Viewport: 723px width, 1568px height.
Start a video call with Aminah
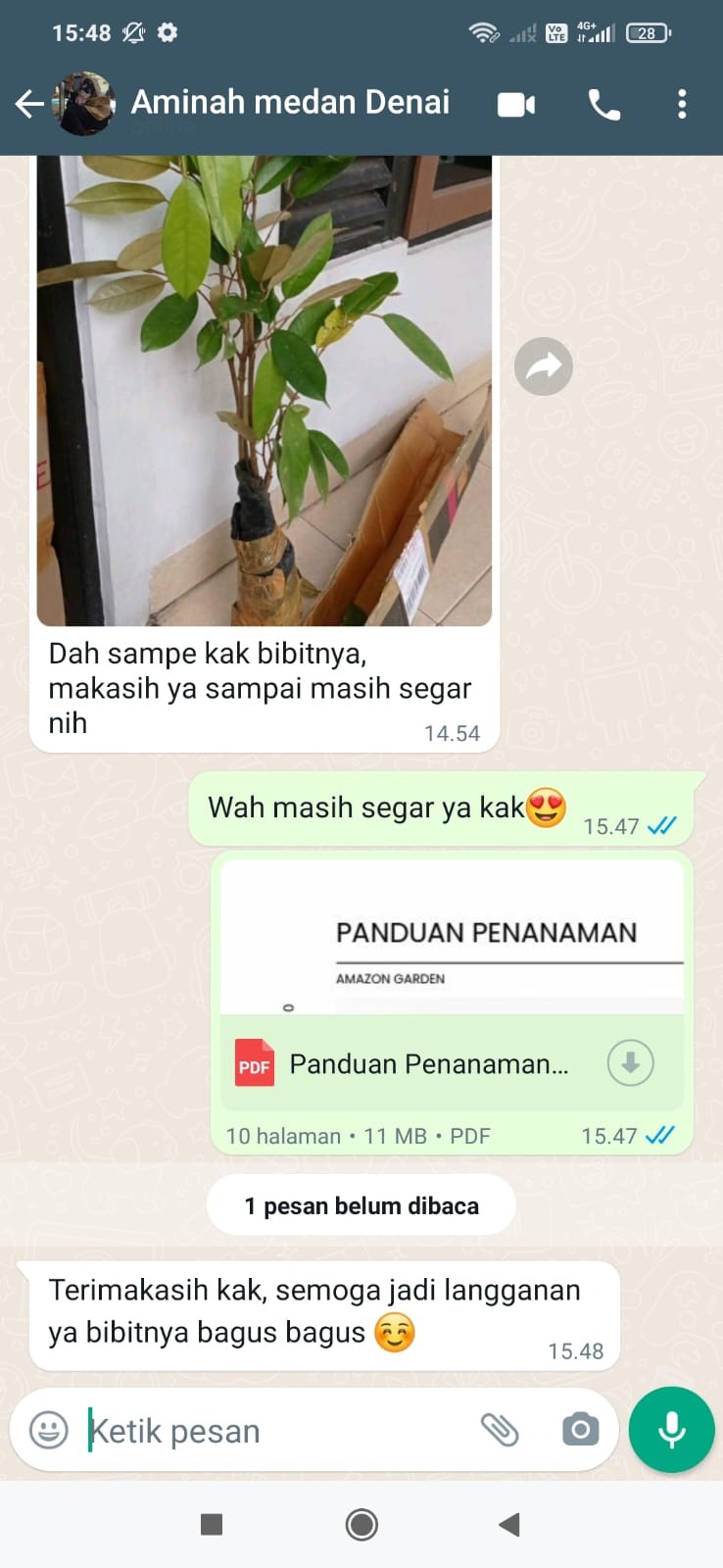(x=516, y=104)
